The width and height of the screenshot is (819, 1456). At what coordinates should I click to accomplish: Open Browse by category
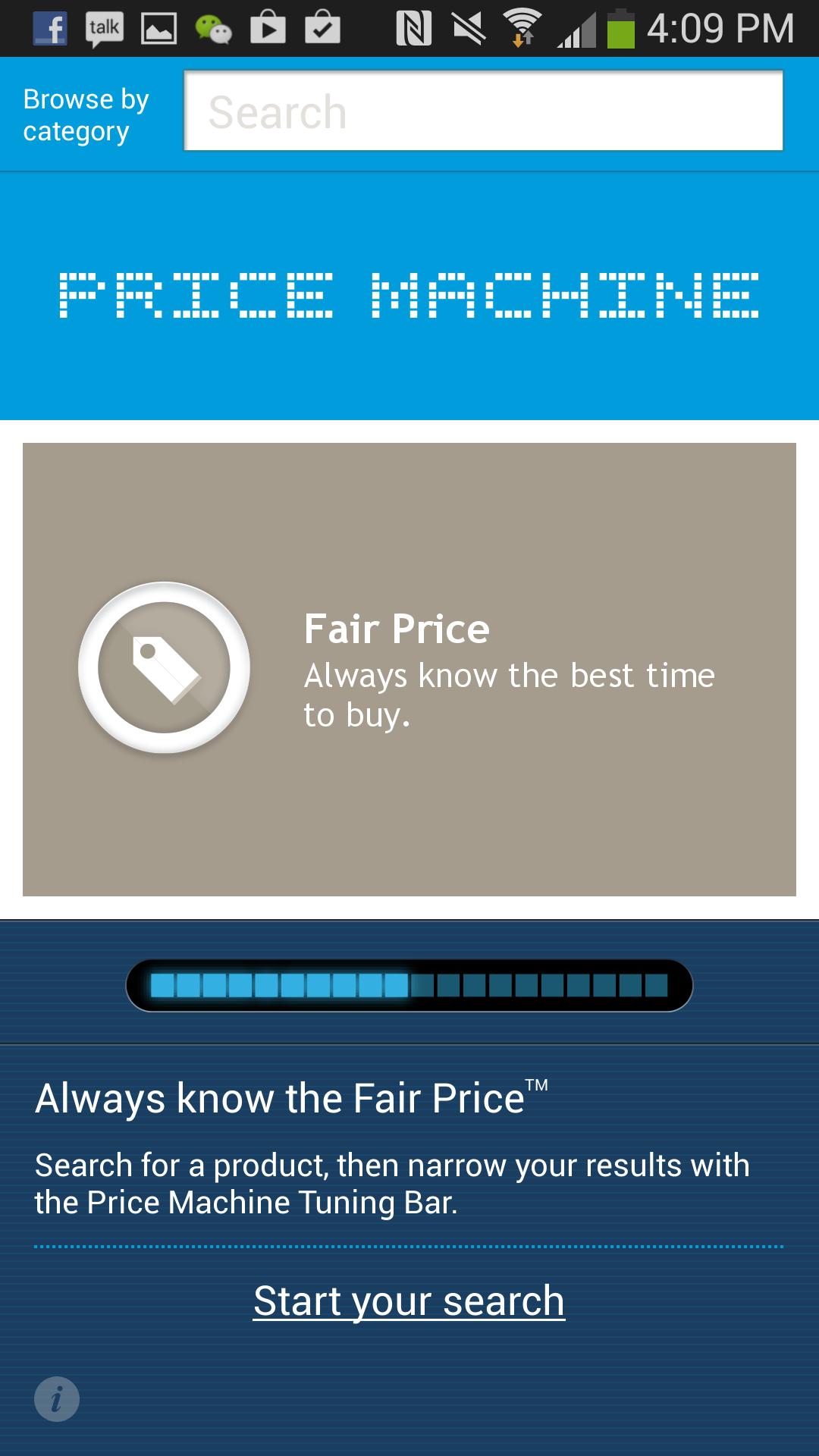point(86,115)
